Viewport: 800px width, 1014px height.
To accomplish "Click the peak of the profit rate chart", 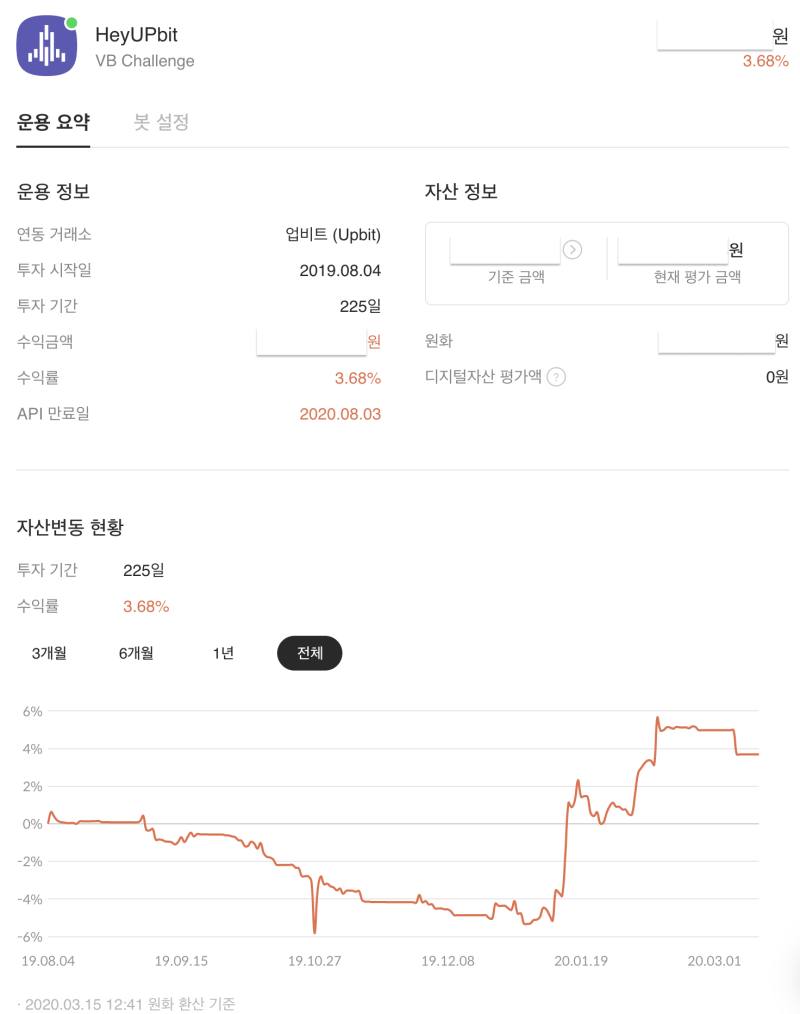I will click(657, 718).
